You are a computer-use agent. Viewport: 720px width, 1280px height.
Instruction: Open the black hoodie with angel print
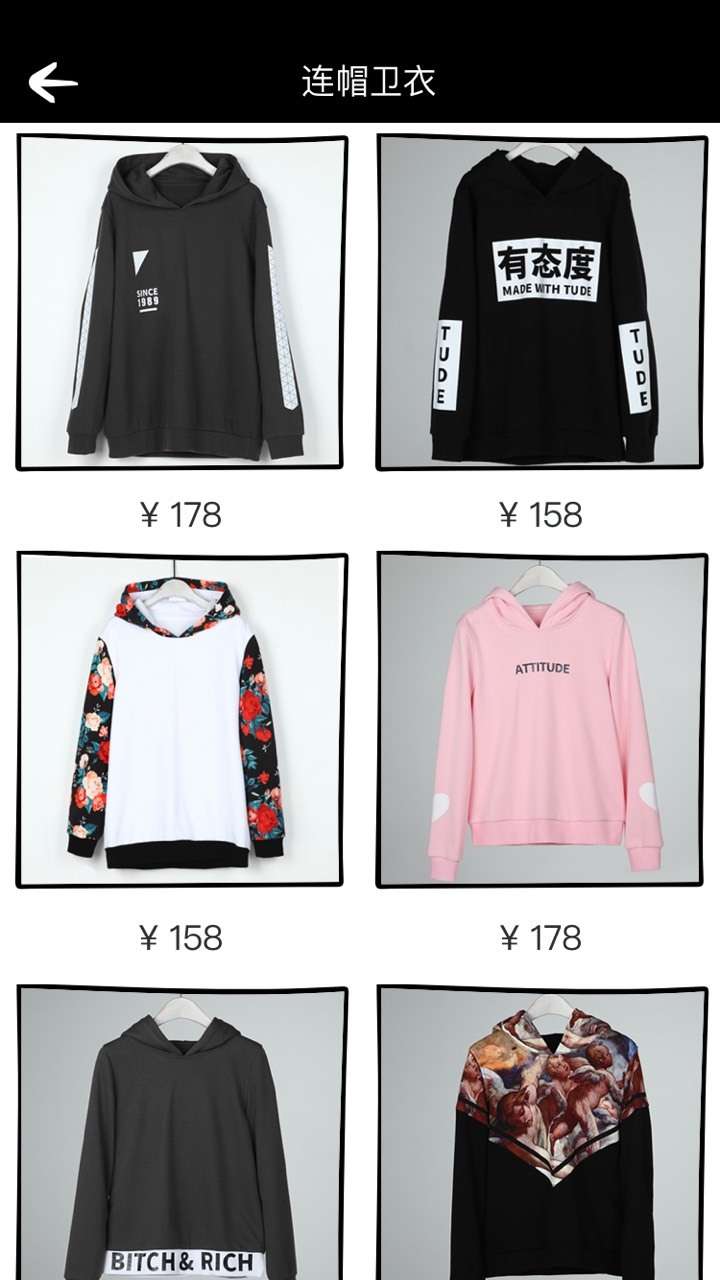click(x=542, y=1135)
